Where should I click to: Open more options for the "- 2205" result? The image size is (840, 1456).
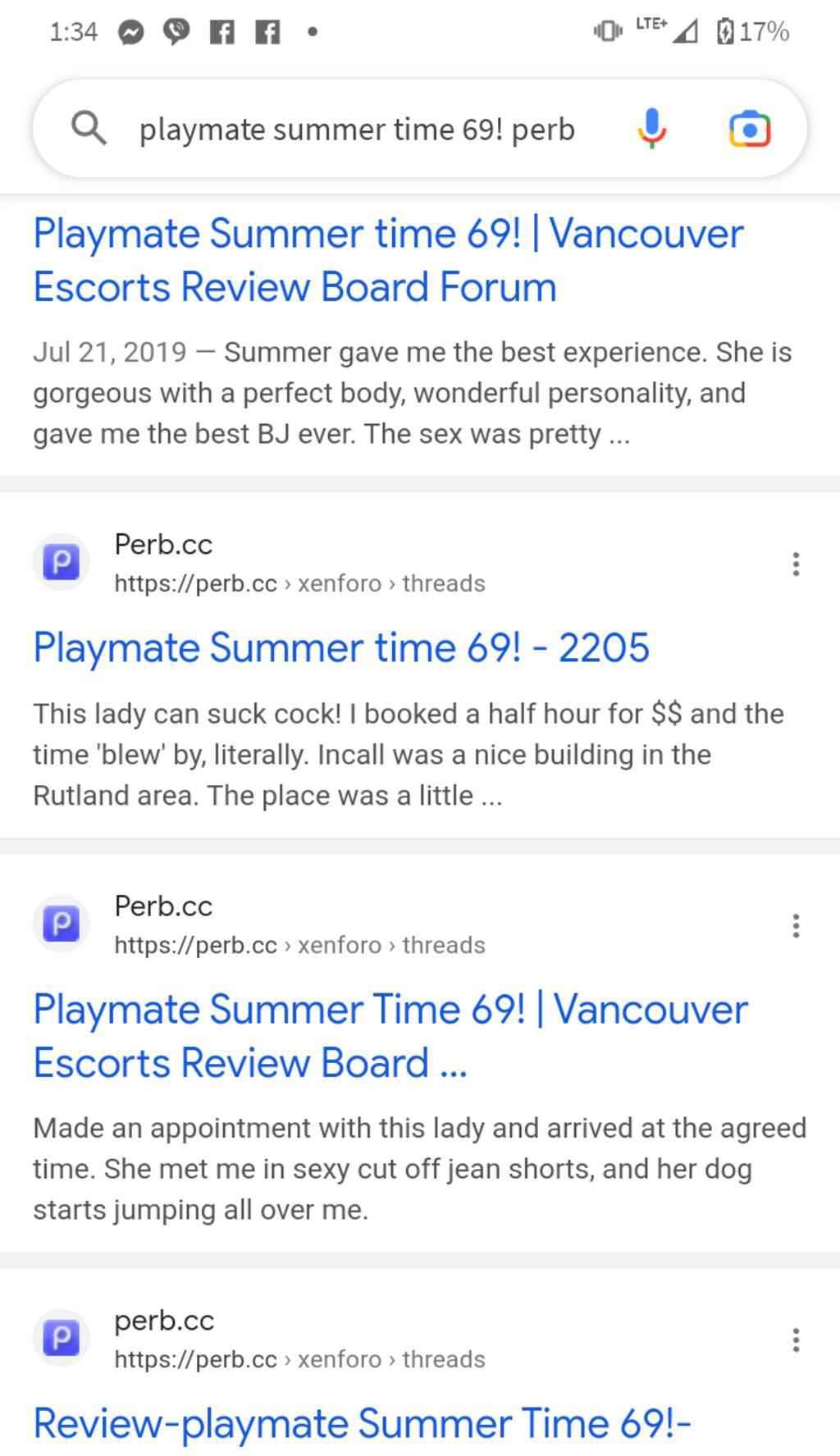click(x=796, y=564)
